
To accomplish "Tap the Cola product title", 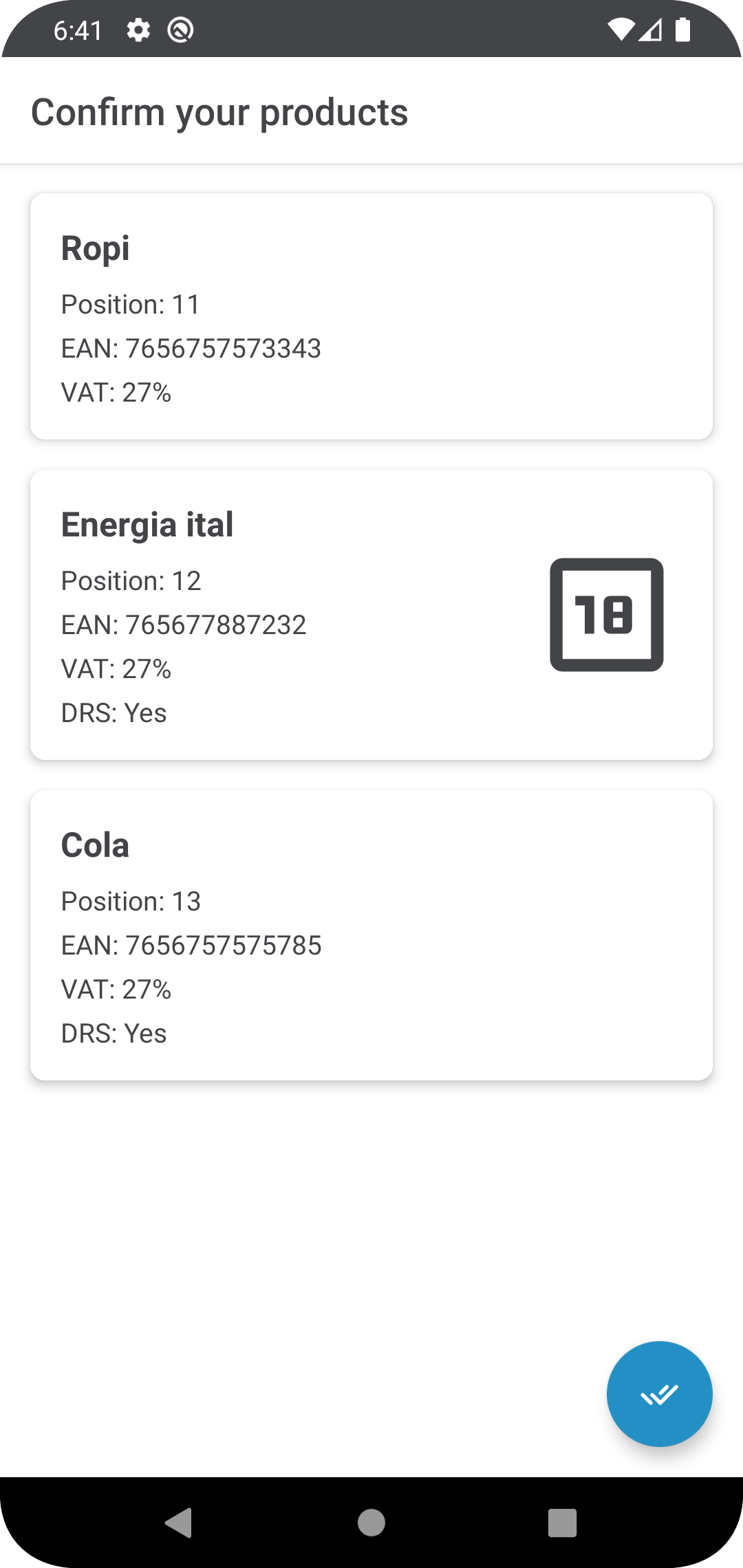I will coord(94,845).
